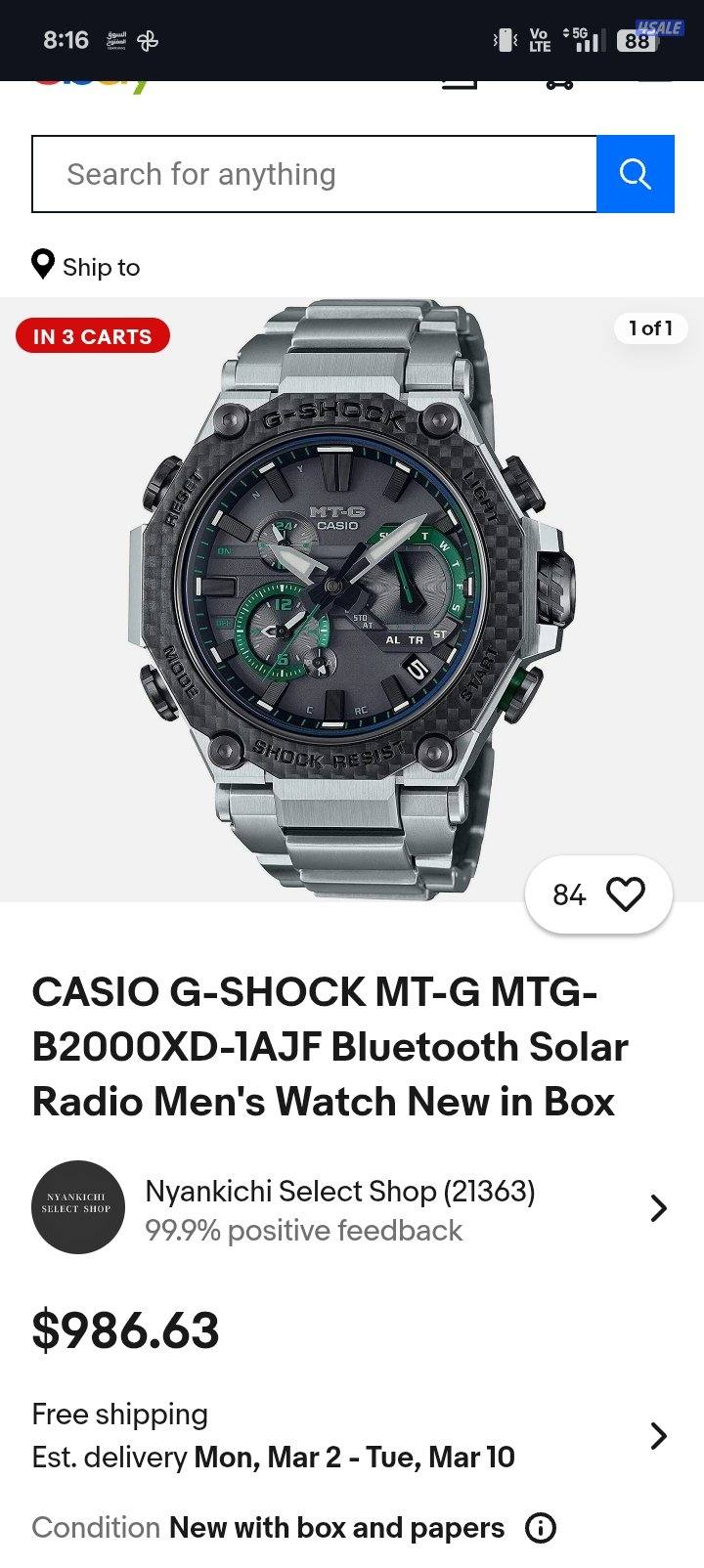The height and width of the screenshot is (1568, 704).
Task: Expand seller details via the right chevron
Action: [658, 1208]
